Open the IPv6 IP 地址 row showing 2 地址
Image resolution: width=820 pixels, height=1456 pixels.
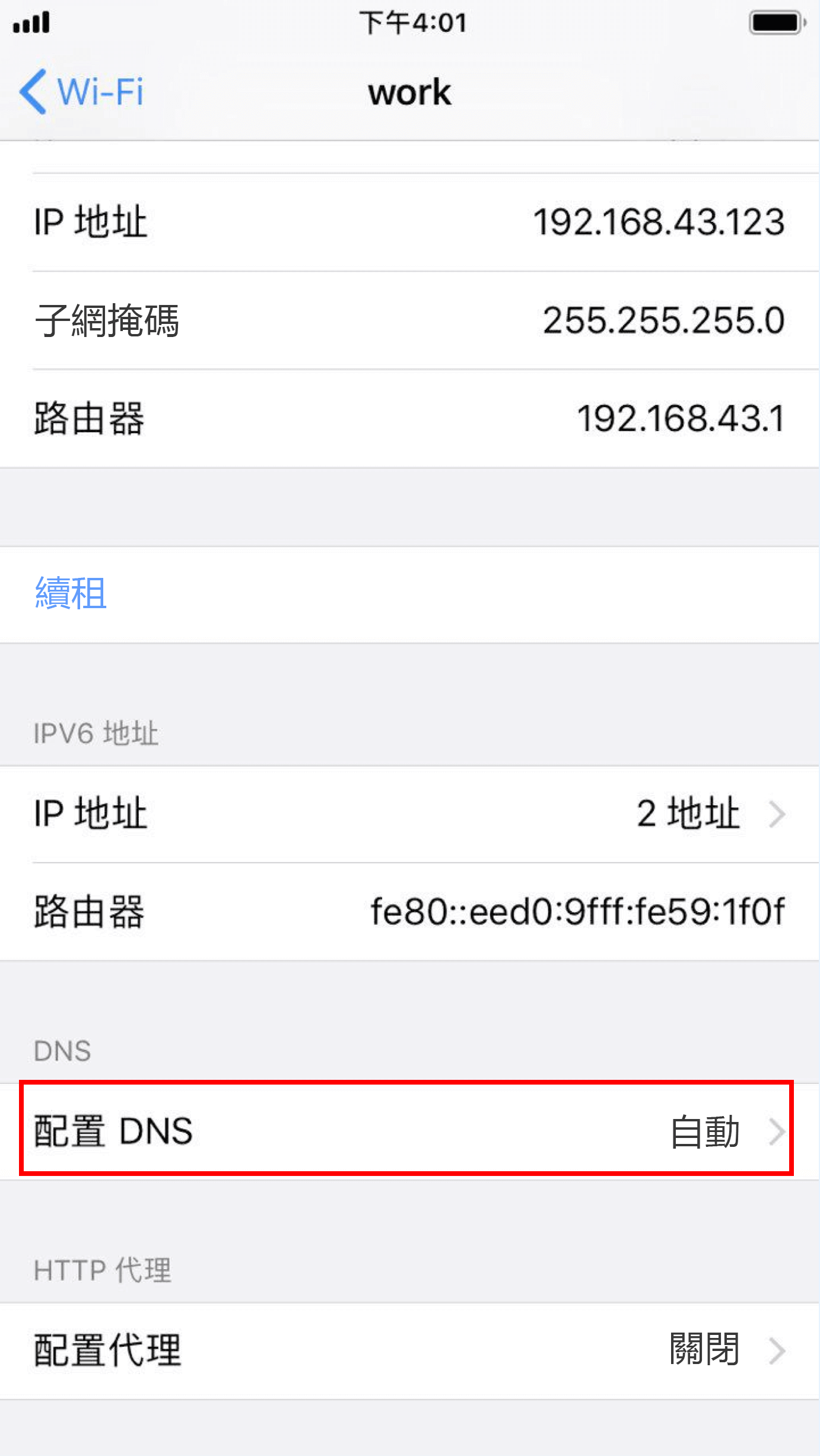click(x=410, y=813)
